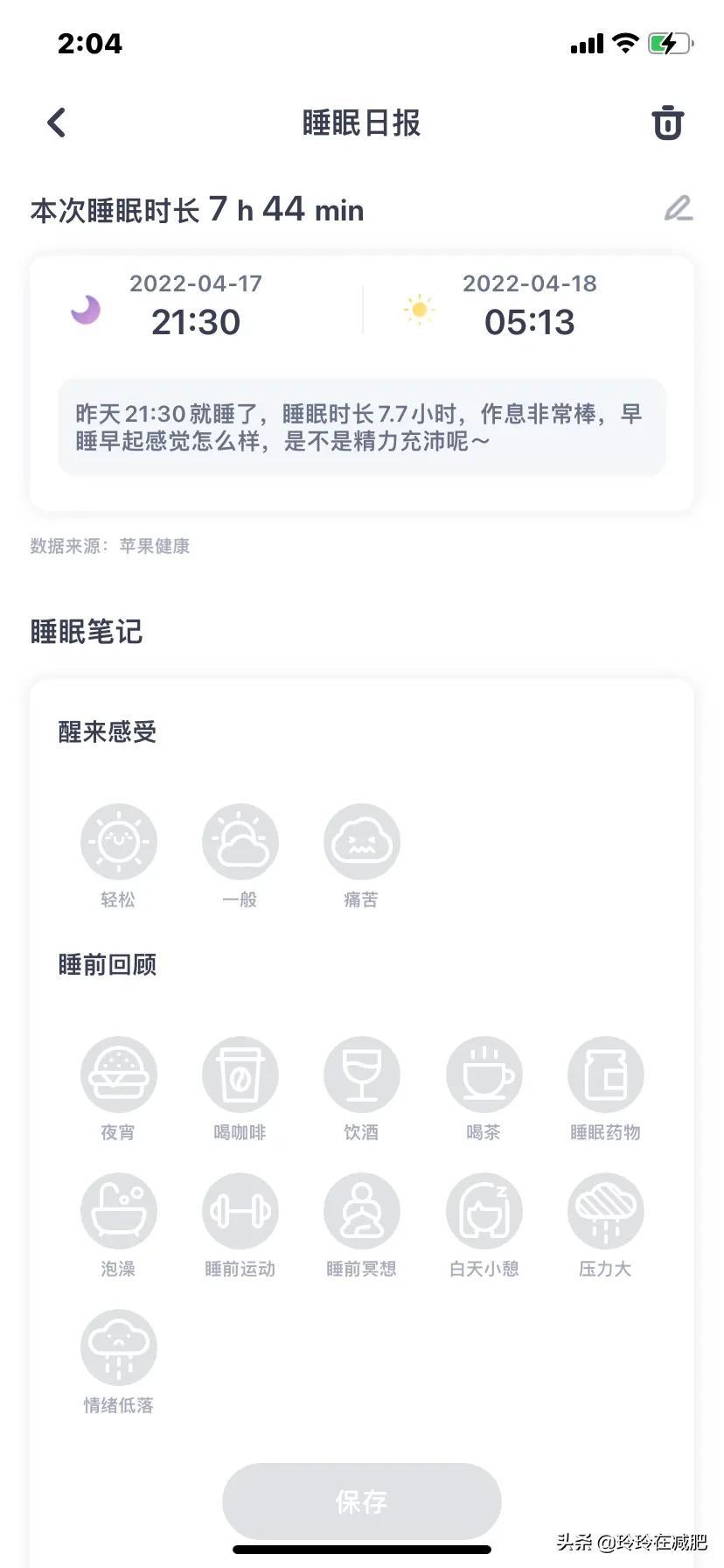Screen dimensions: 724x1568
Task: Select the 泡澡 bath tag
Action: pyautogui.click(x=118, y=1212)
